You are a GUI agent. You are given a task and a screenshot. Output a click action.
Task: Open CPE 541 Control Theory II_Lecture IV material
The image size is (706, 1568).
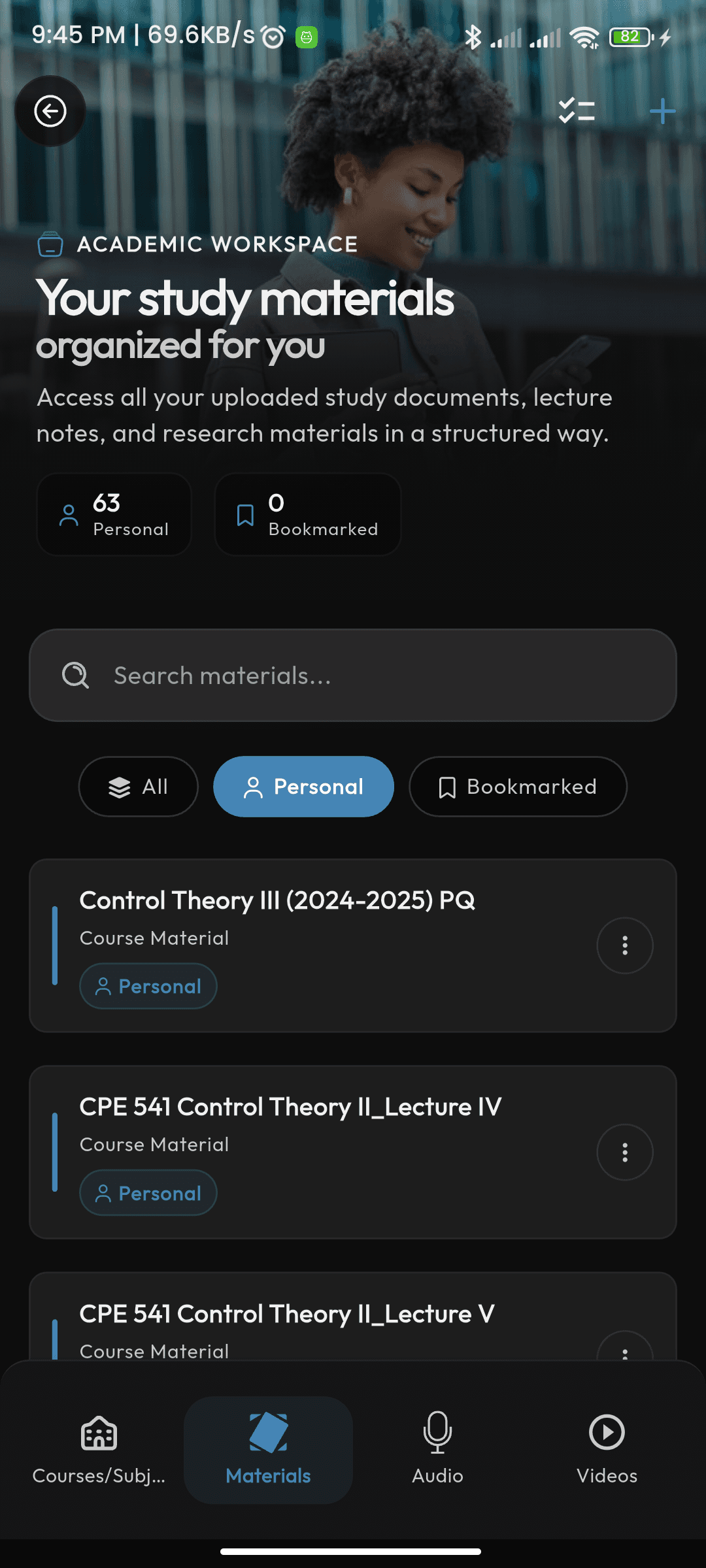290,1106
